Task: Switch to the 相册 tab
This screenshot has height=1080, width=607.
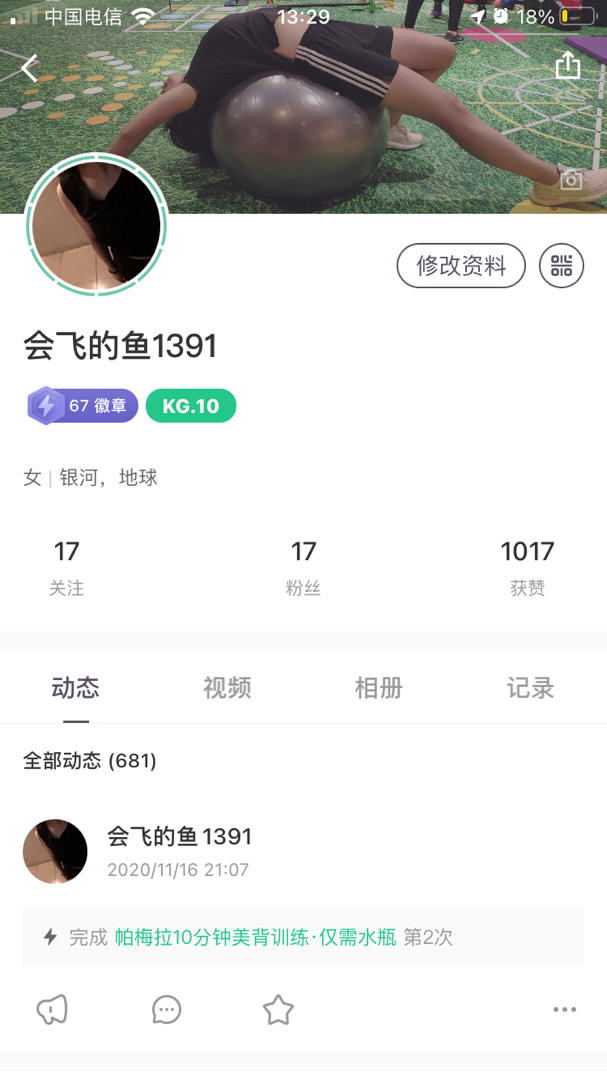Action: (378, 688)
